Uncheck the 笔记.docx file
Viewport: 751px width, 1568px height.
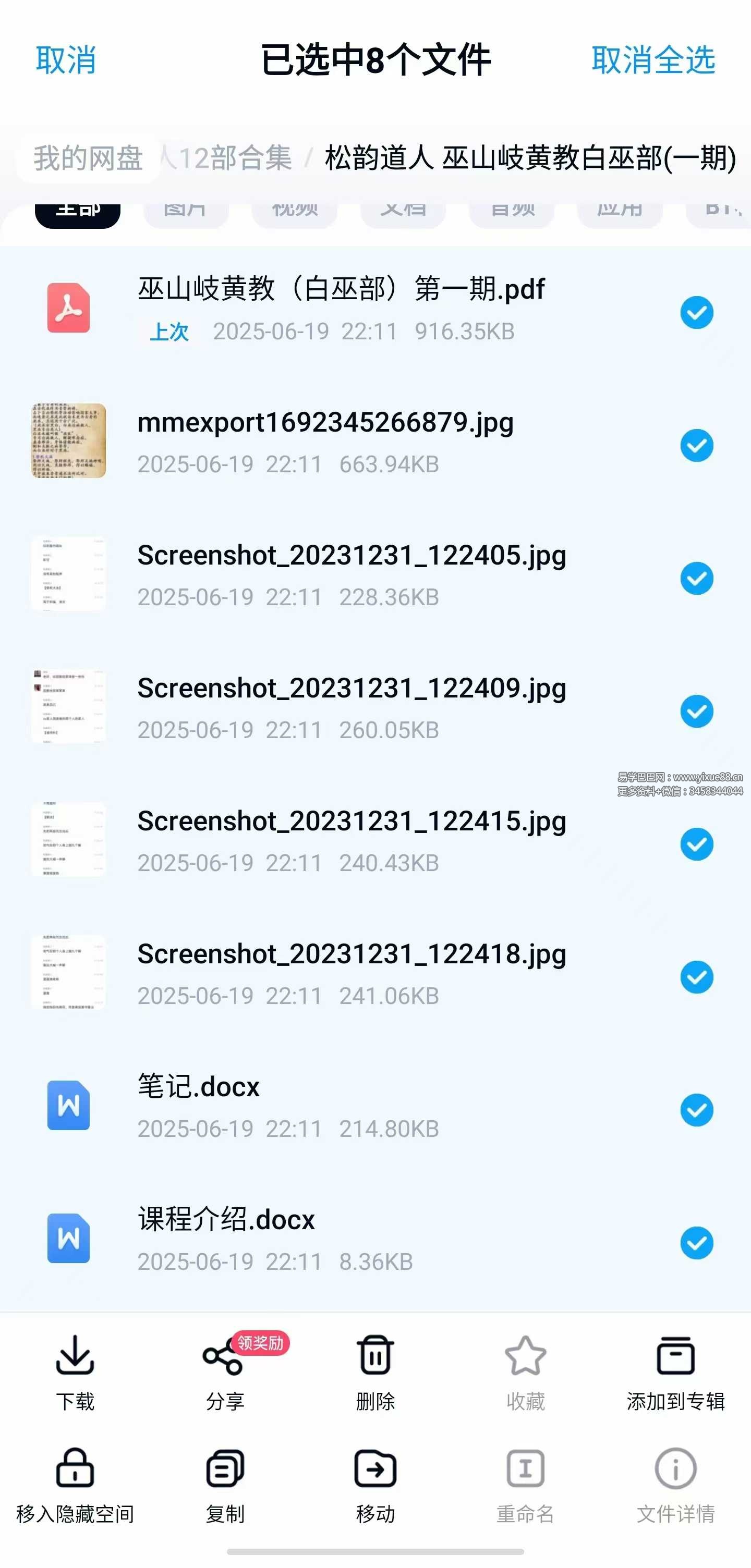coord(696,1110)
